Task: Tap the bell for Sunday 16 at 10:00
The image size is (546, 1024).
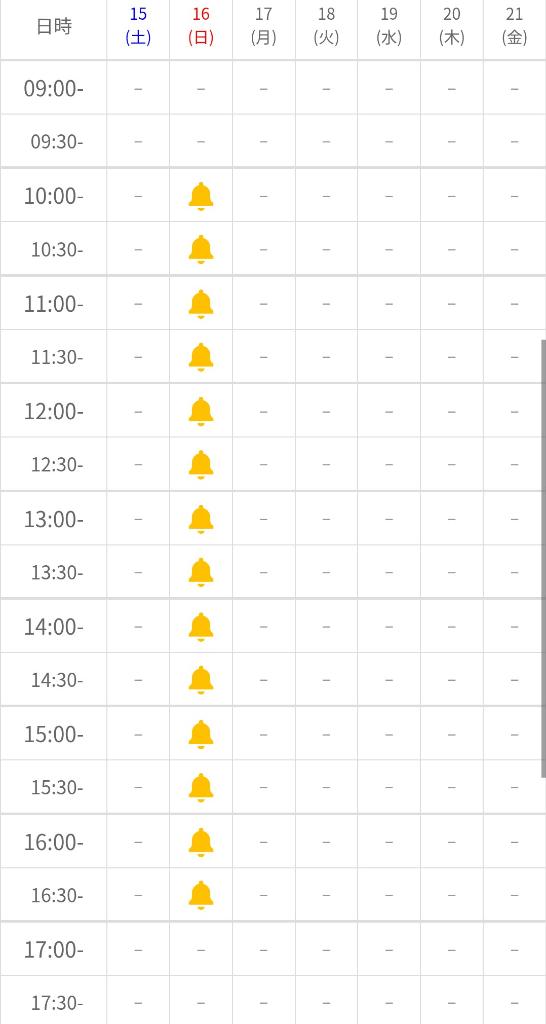Action: click(201, 196)
